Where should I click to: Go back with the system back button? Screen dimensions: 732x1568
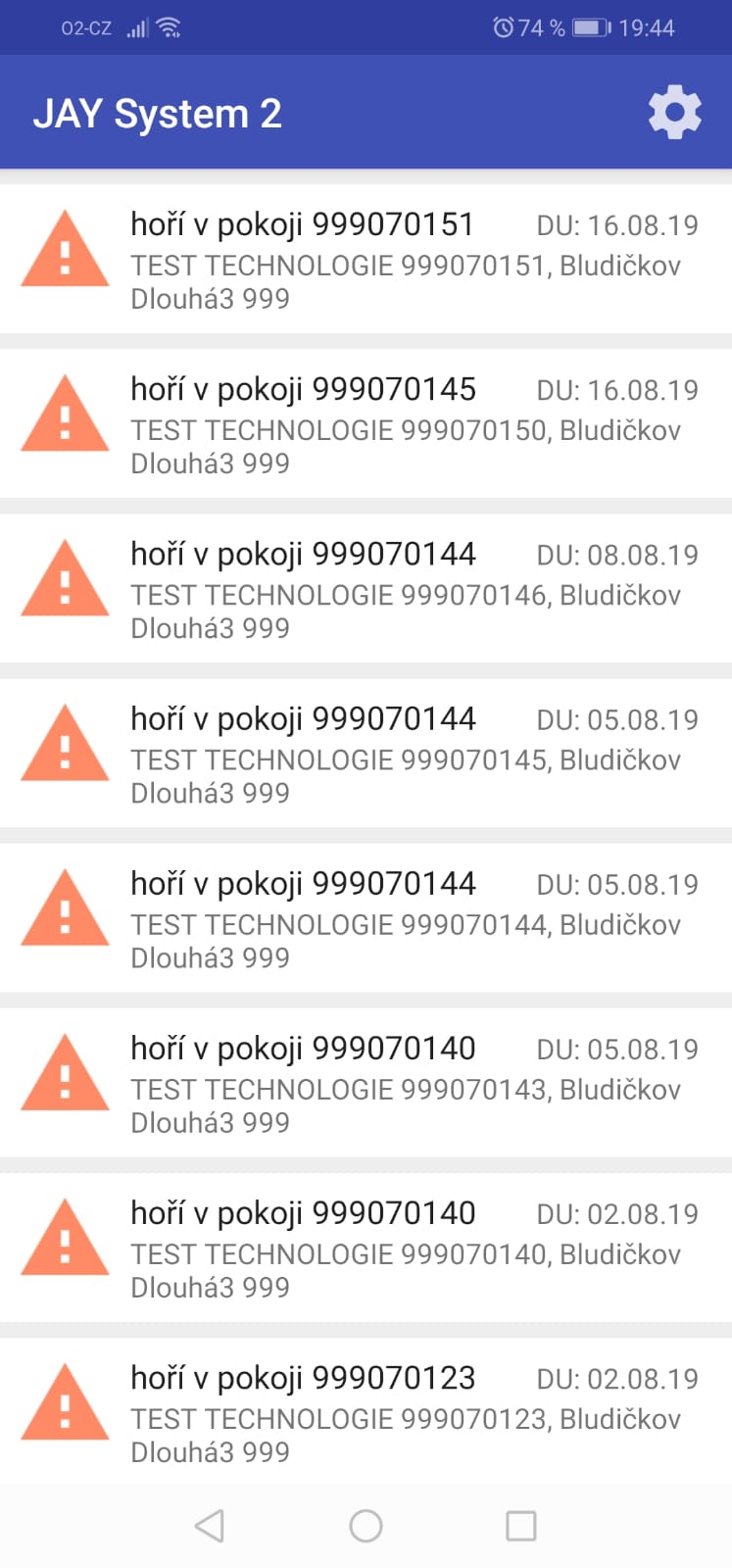click(x=210, y=1526)
